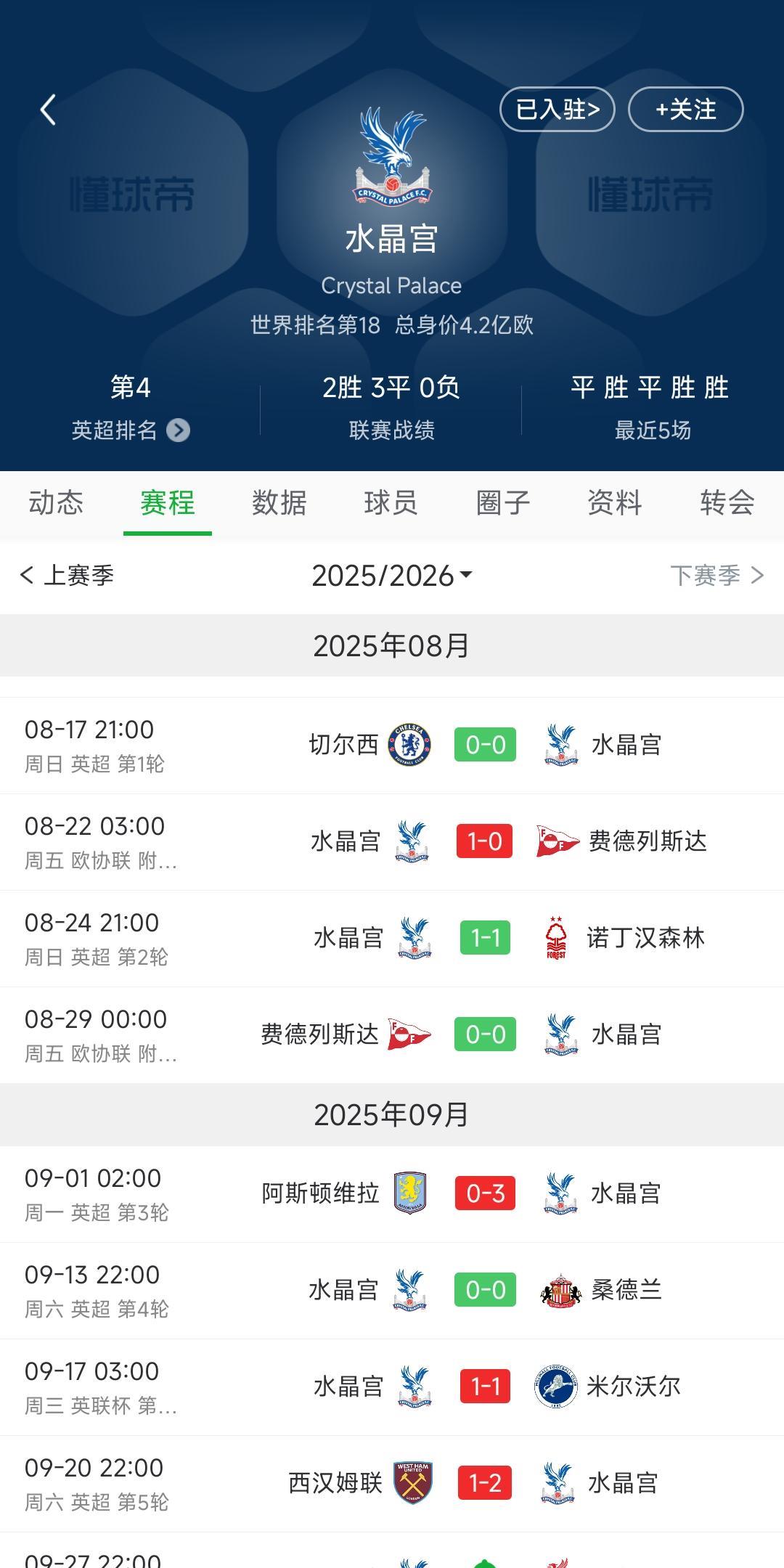Screen dimensions: 784x1568
Task: Tap the 已入驻 button
Action: [x=557, y=110]
